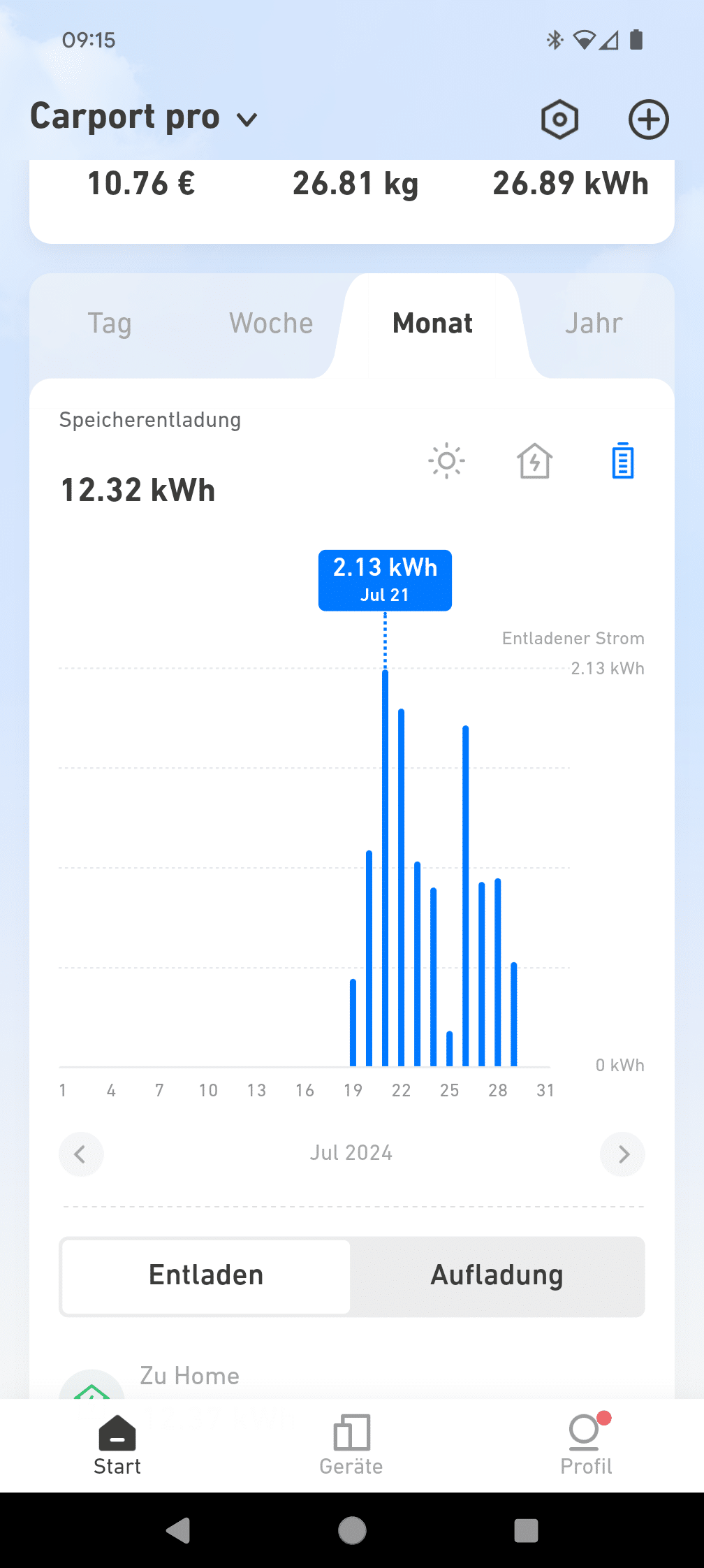Image resolution: width=704 pixels, height=1568 pixels.
Task: Go to next month with right arrow
Action: point(622,1154)
